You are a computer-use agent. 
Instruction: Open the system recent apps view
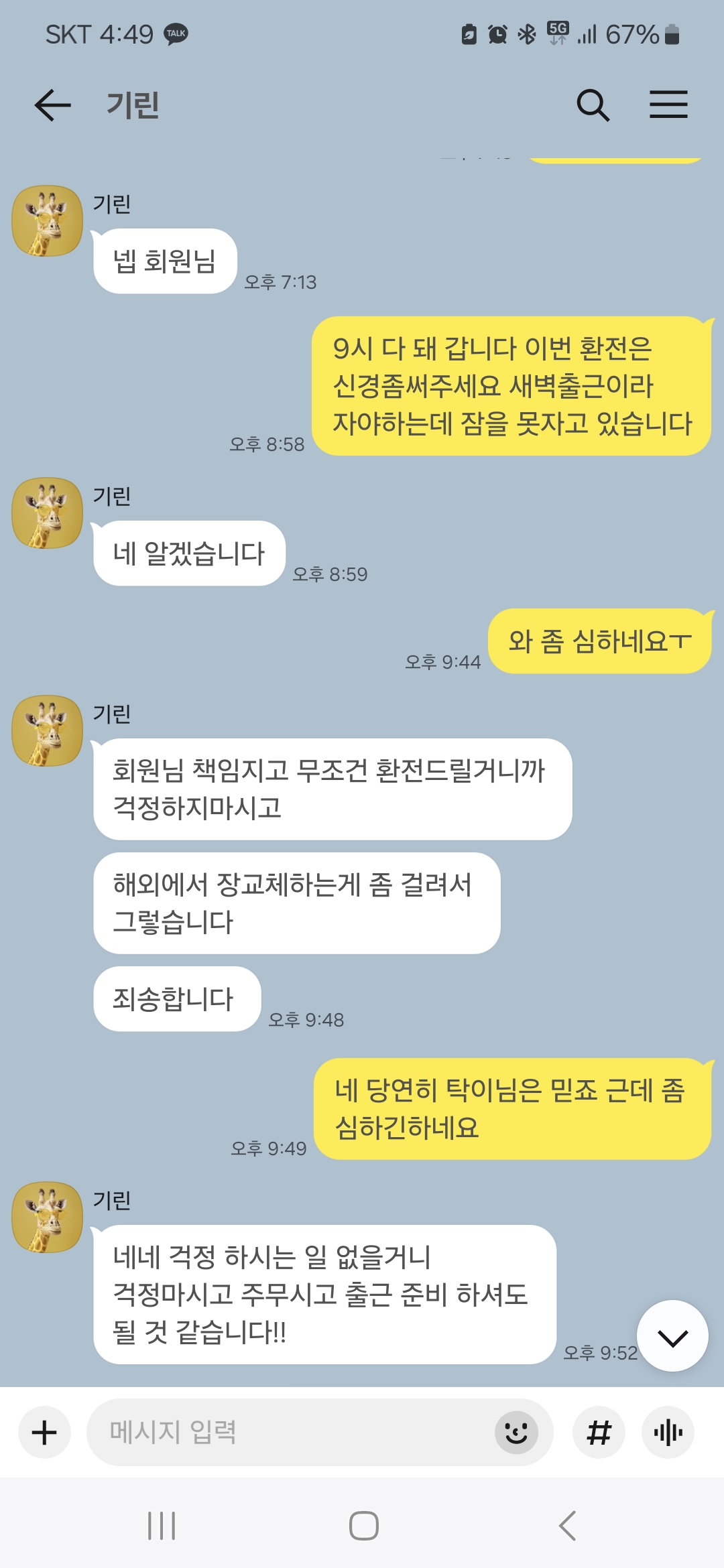[x=162, y=1526]
